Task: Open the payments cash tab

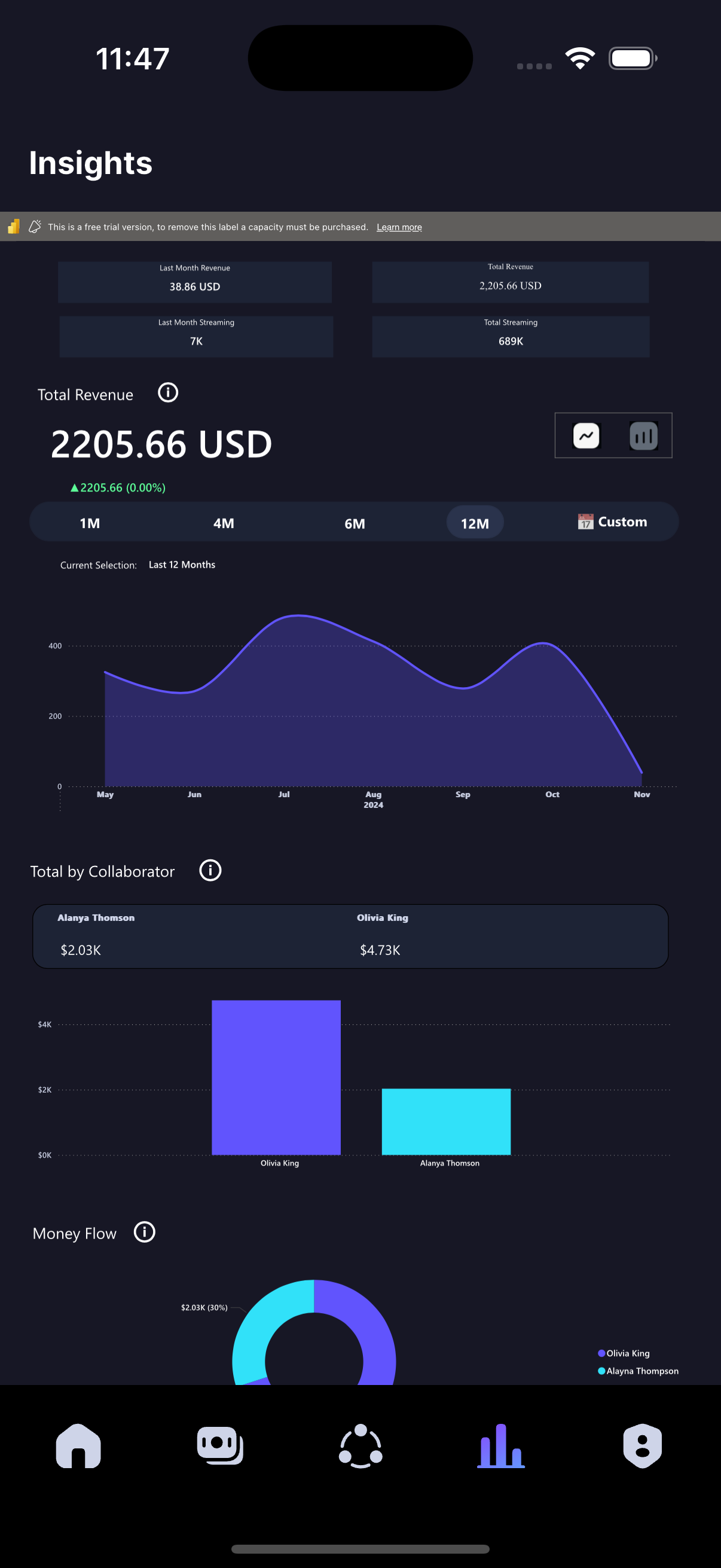Action: [219, 1445]
